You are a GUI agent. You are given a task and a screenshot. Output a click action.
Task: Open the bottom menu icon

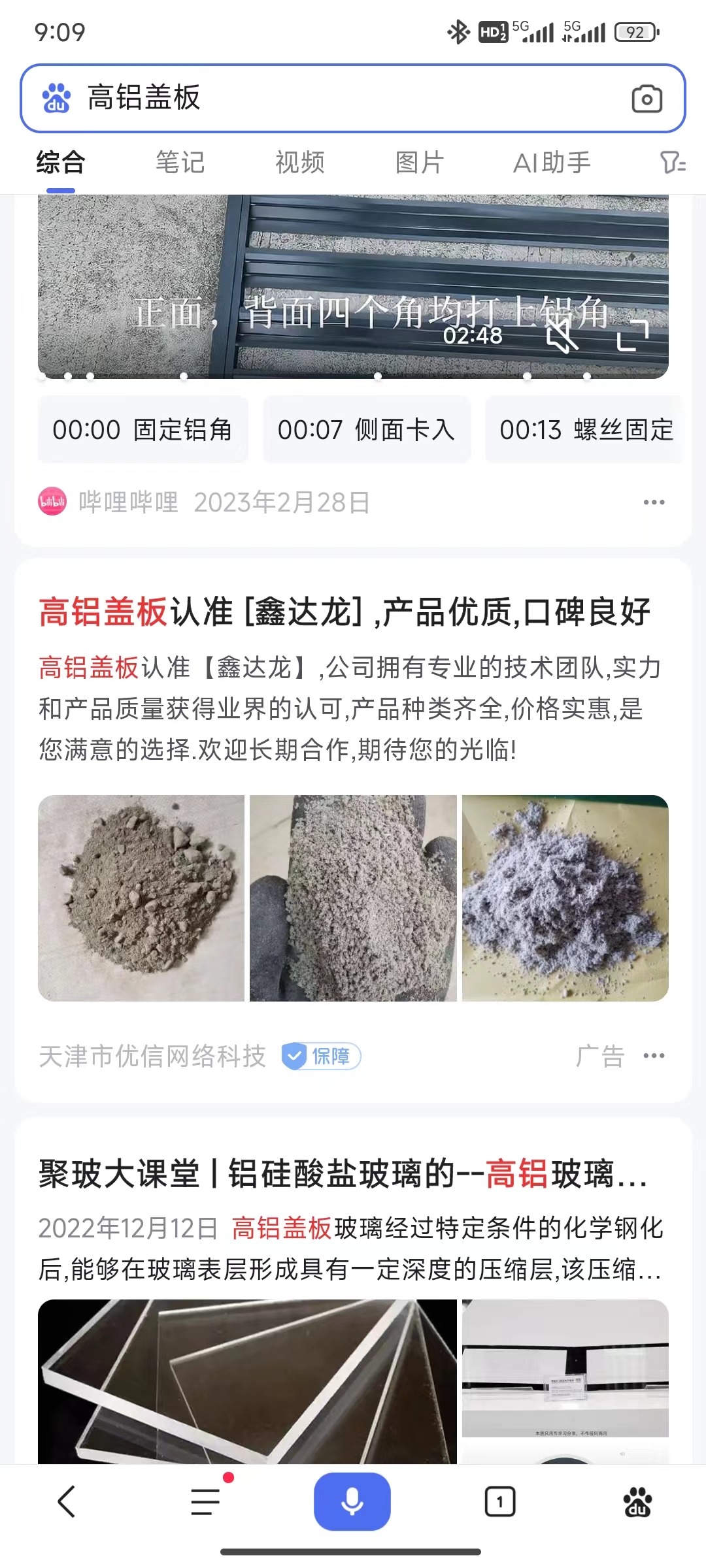pyautogui.click(x=206, y=1501)
